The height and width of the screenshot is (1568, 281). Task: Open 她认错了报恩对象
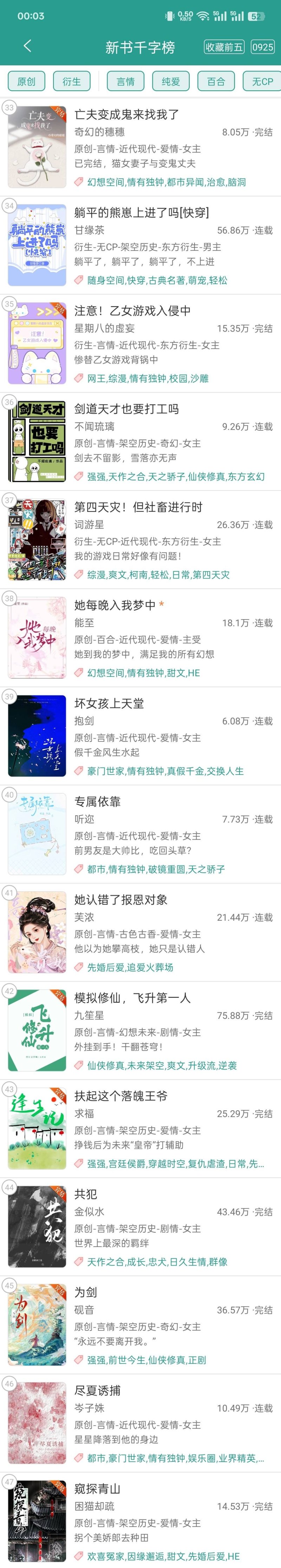click(x=121, y=899)
